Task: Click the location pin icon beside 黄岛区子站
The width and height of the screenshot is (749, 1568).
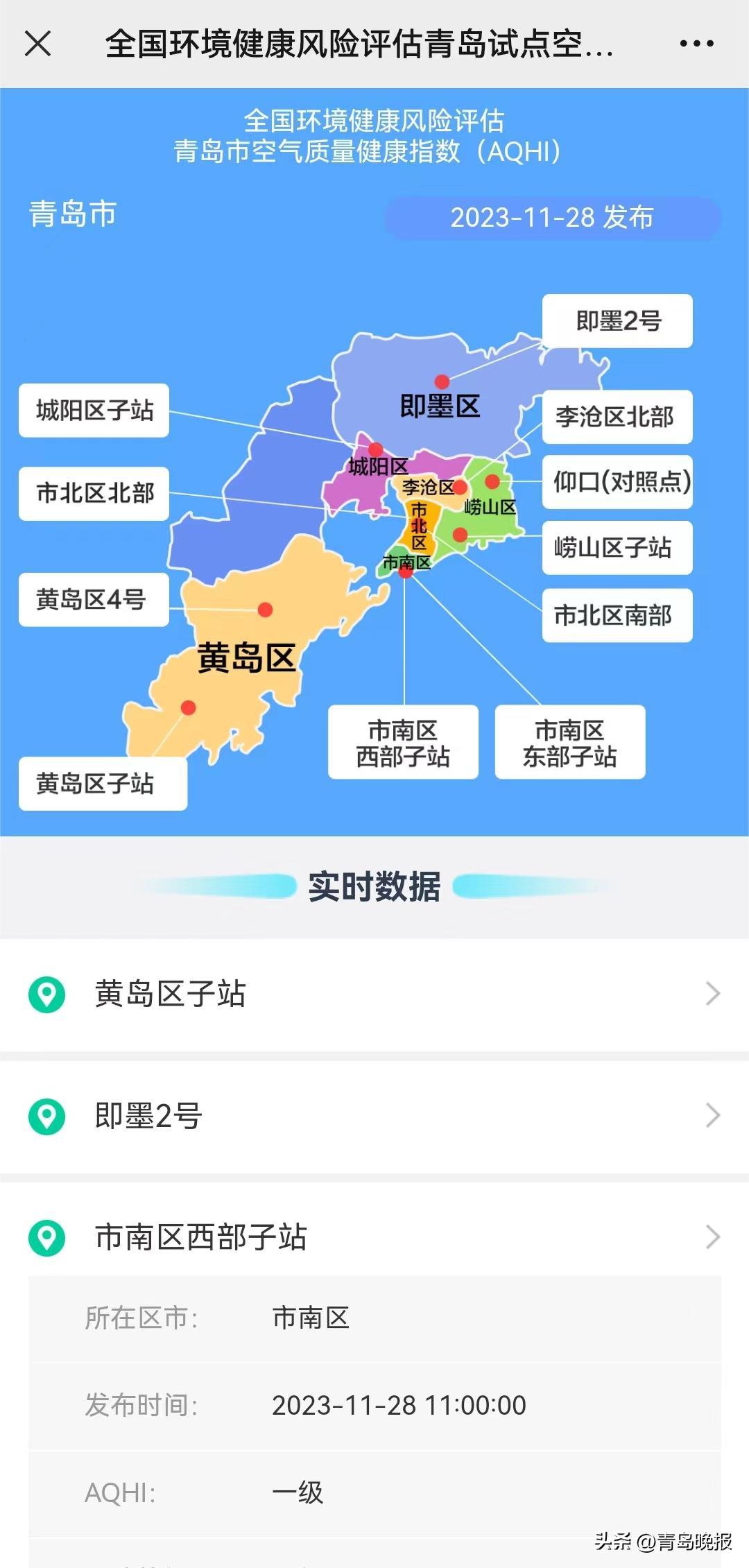Action: click(46, 993)
